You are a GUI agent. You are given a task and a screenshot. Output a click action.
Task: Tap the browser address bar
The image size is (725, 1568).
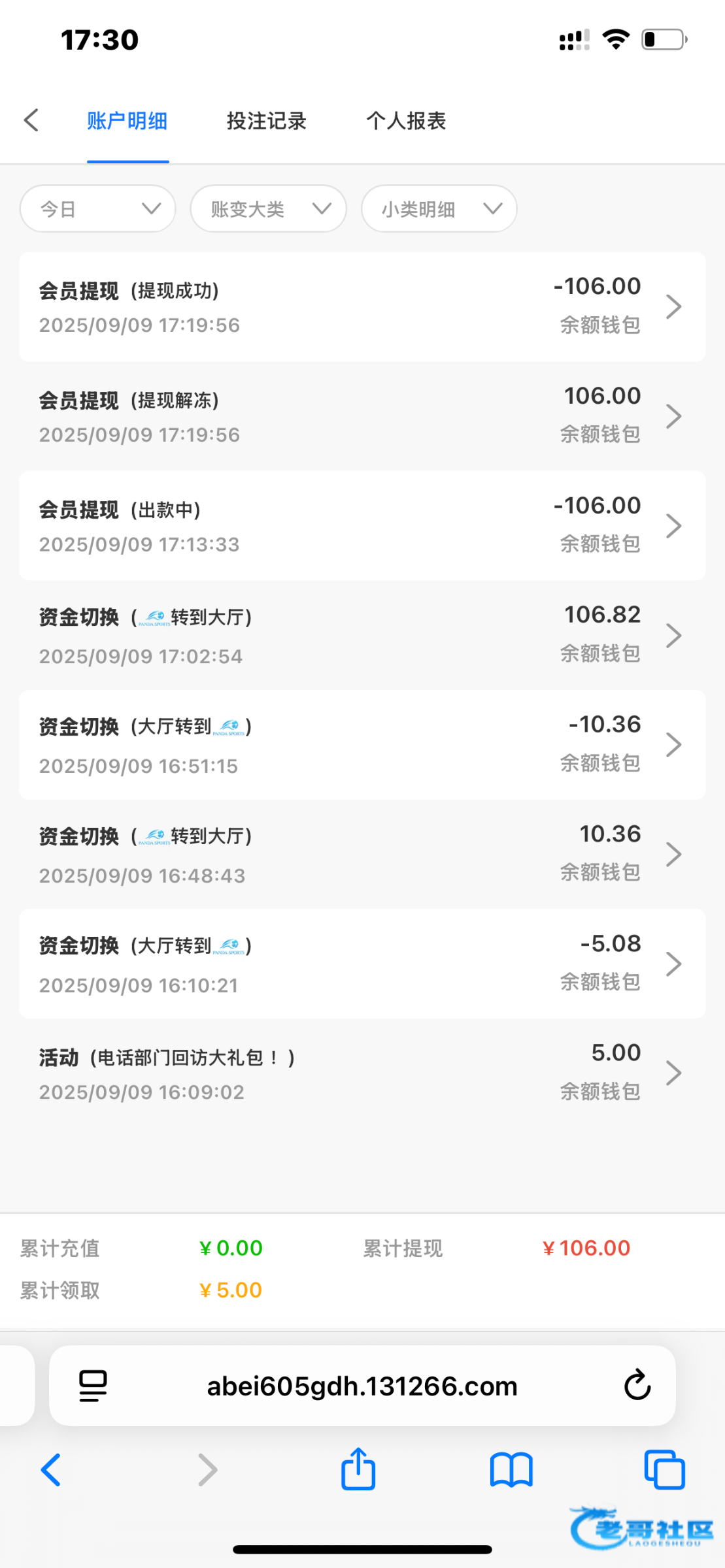[362, 1386]
